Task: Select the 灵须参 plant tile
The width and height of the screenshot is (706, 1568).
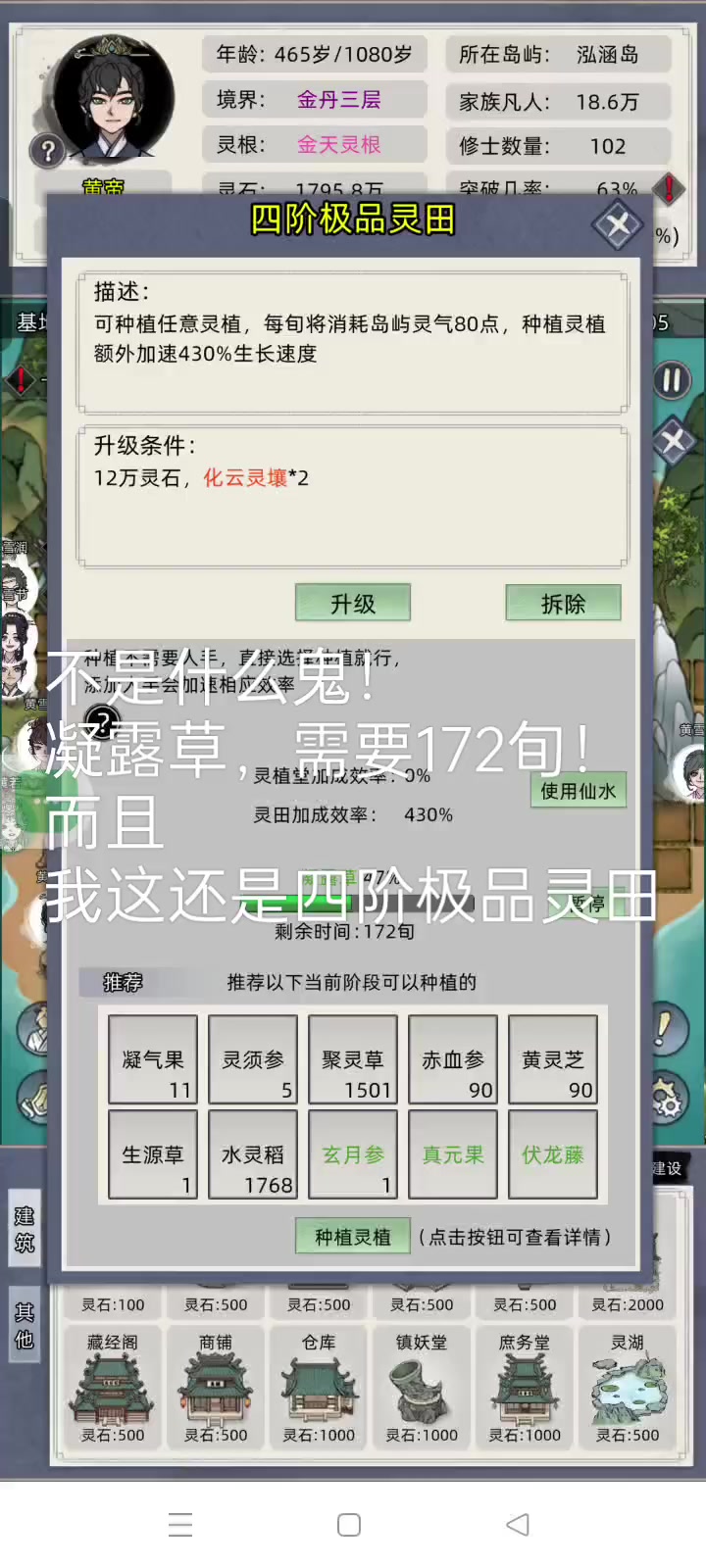Action: pos(253,1059)
